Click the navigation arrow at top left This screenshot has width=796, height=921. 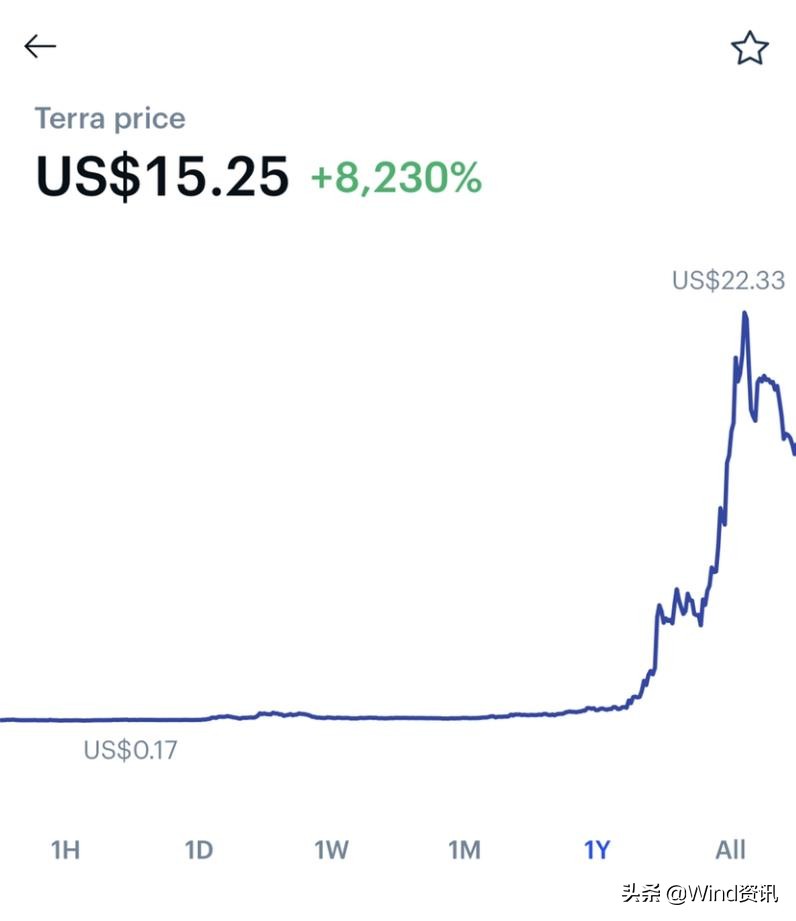[40, 45]
